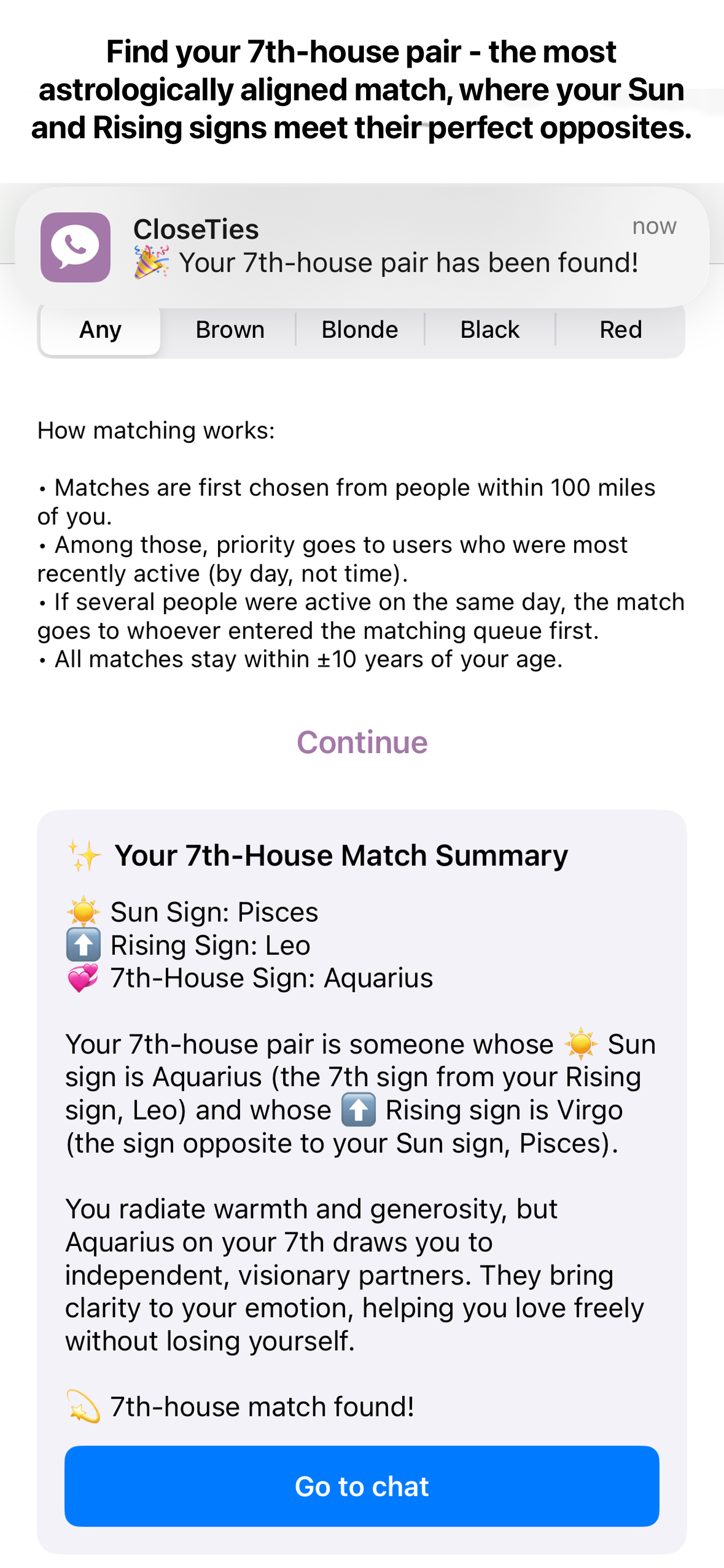Screen dimensions: 724x1568
Task: Tap the Continue link
Action: point(362,742)
